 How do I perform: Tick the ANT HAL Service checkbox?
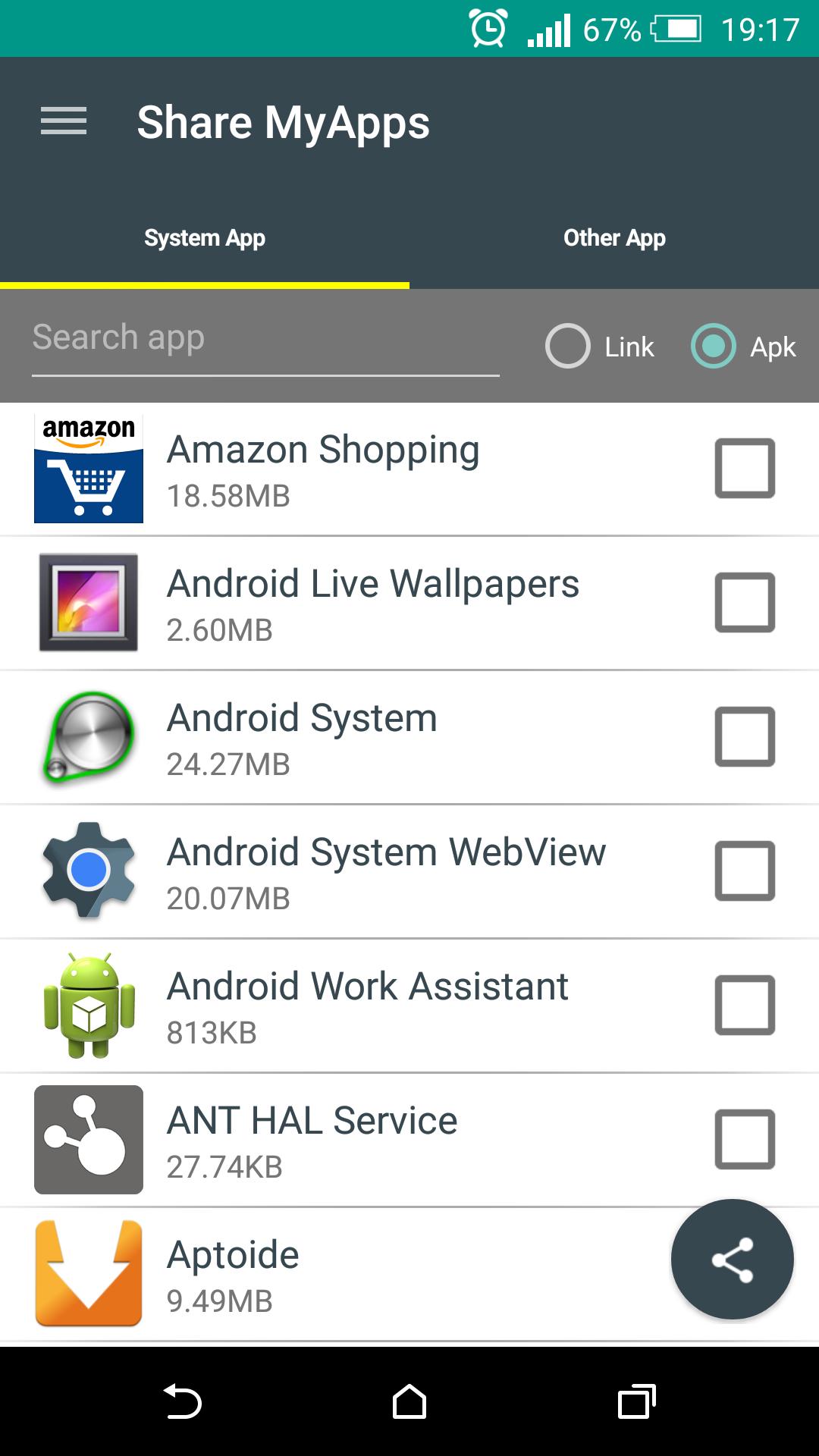745,1140
